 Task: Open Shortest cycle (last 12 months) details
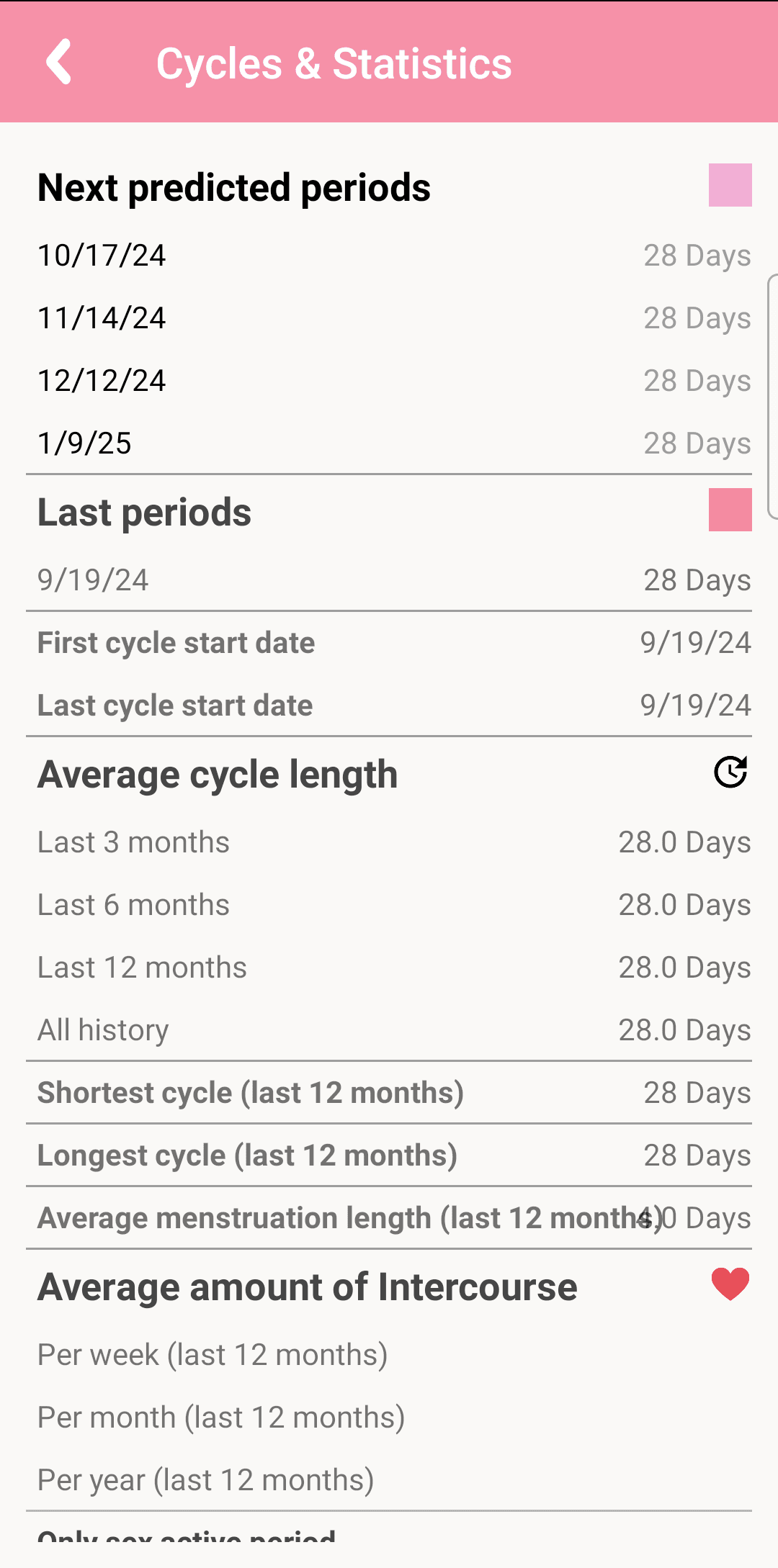(389, 1091)
